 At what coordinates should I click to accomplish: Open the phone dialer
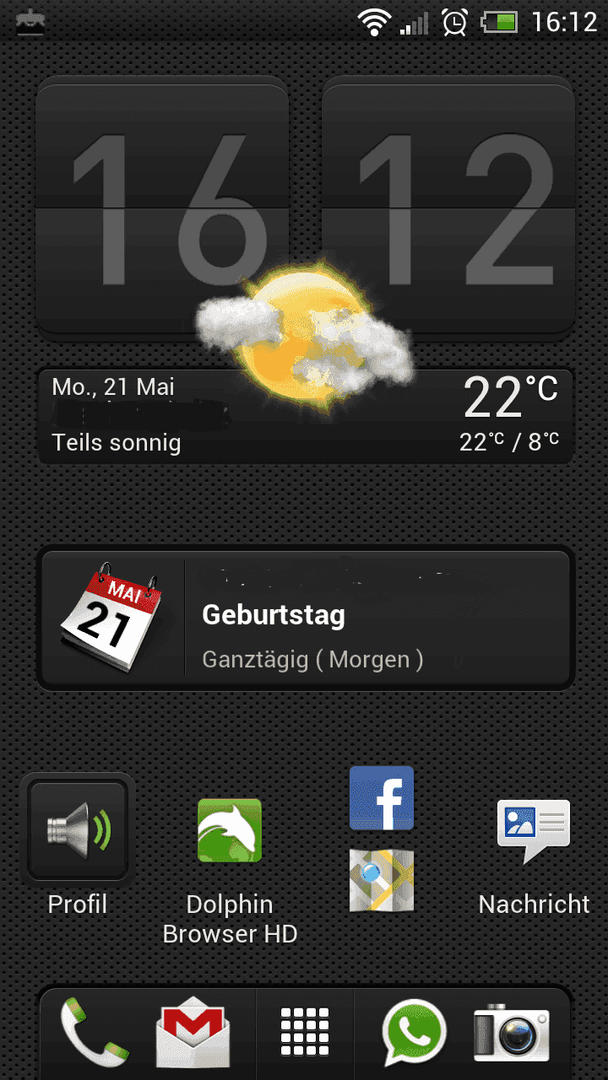click(x=93, y=1033)
